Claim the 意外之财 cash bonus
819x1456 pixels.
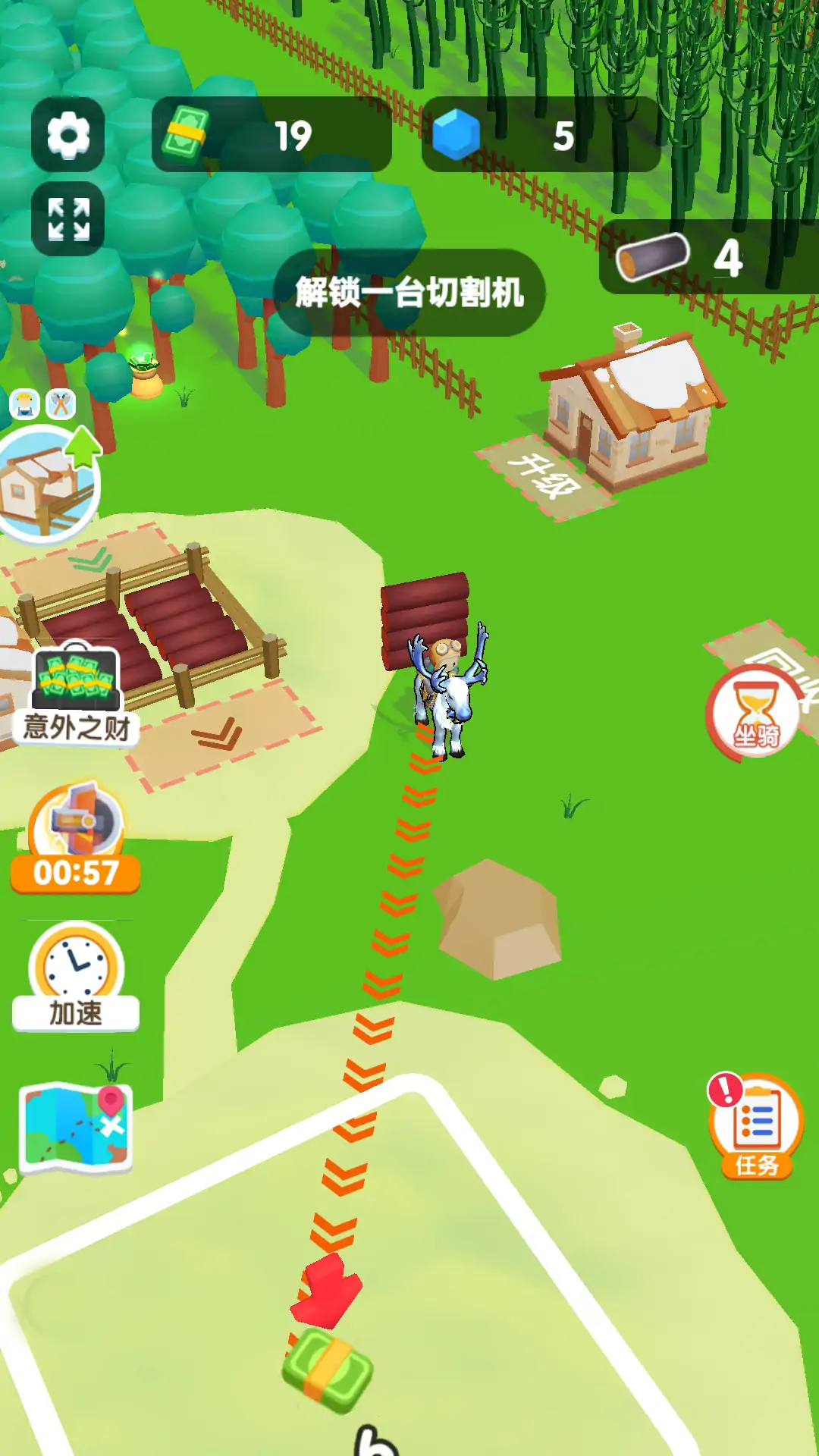(75, 694)
